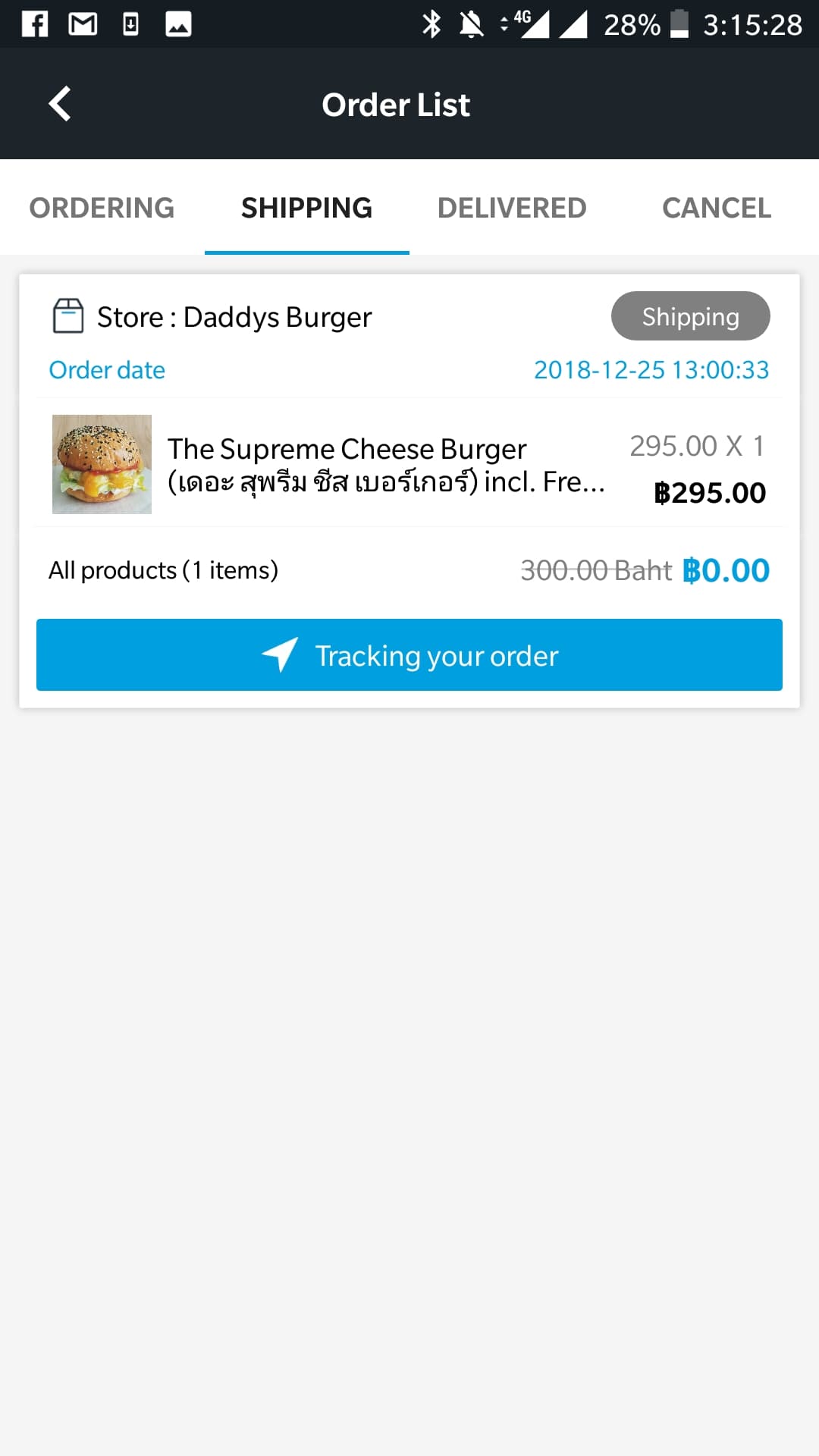Open the Delivered tab
This screenshot has width=819, height=1456.
[x=512, y=208]
